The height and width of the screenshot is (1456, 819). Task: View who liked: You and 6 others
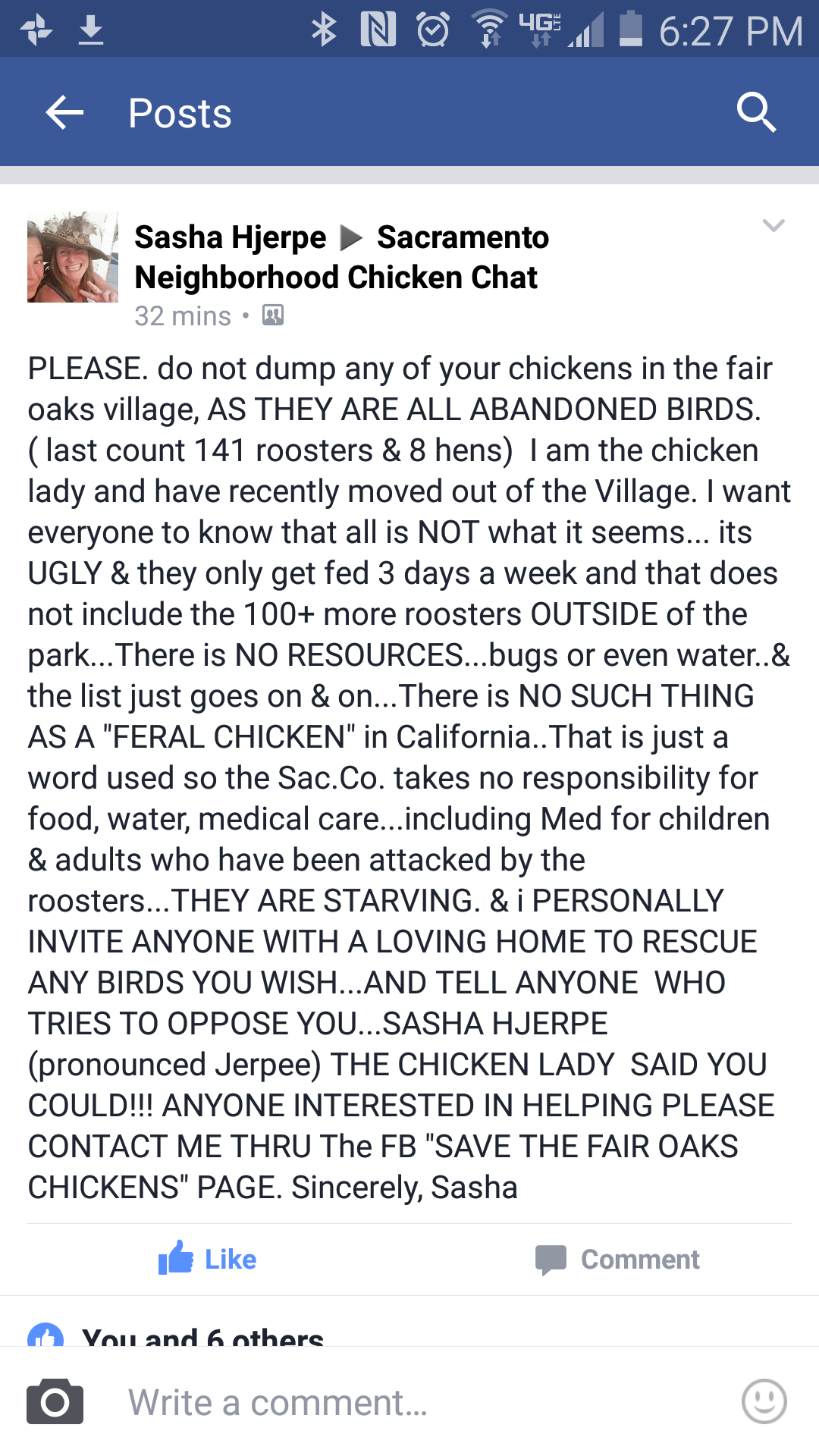point(202,1336)
